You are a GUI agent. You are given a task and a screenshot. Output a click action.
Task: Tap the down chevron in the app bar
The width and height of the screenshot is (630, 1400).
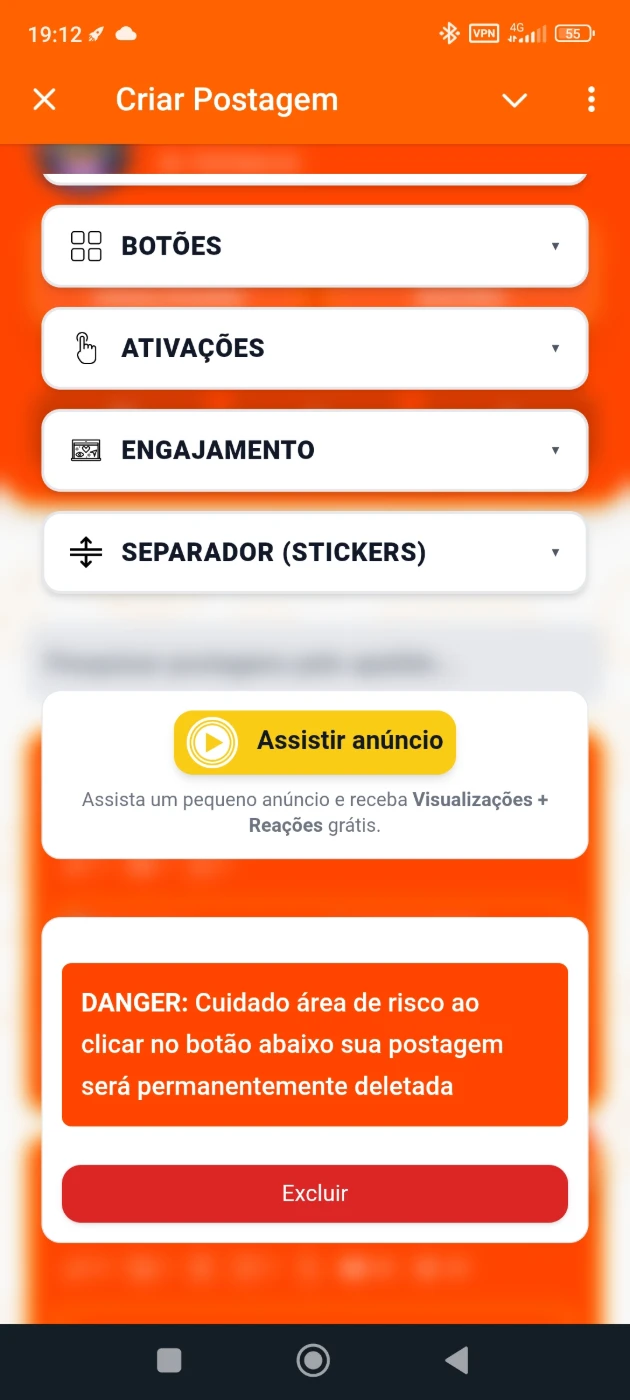pos(514,99)
